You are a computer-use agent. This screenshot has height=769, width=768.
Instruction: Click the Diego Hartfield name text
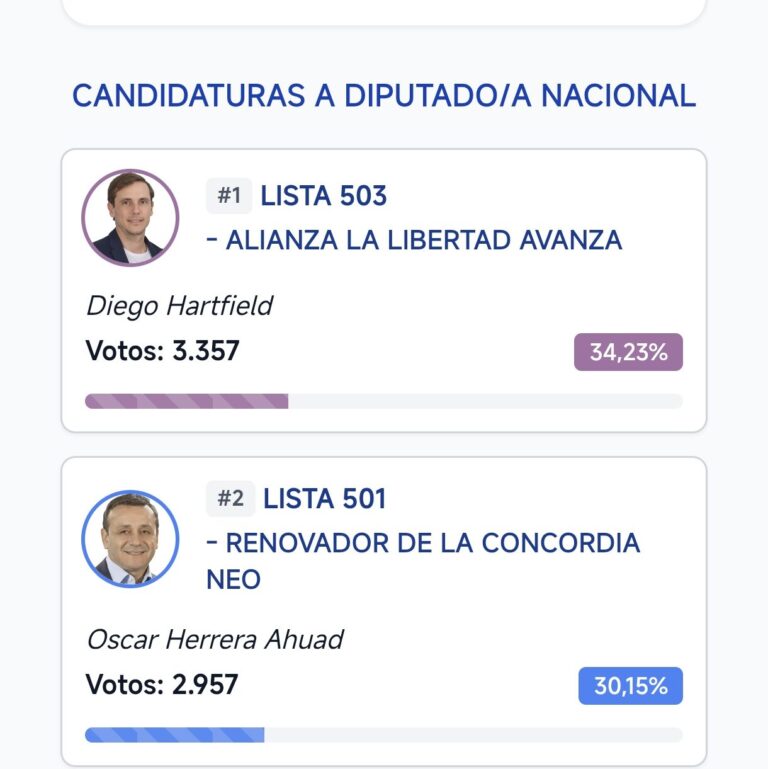point(178,306)
